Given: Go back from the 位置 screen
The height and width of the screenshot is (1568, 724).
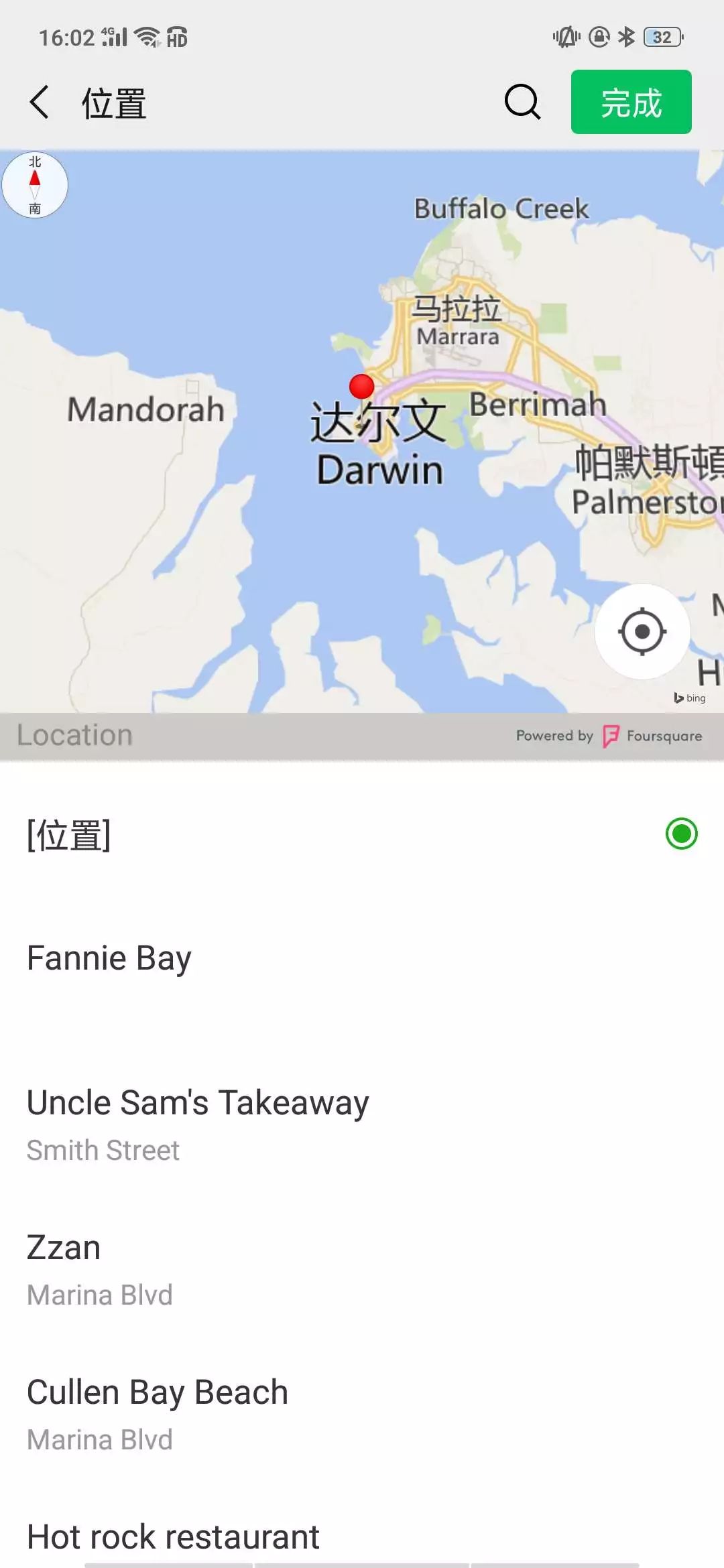Looking at the screenshot, I should pyautogui.click(x=40, y=103).
